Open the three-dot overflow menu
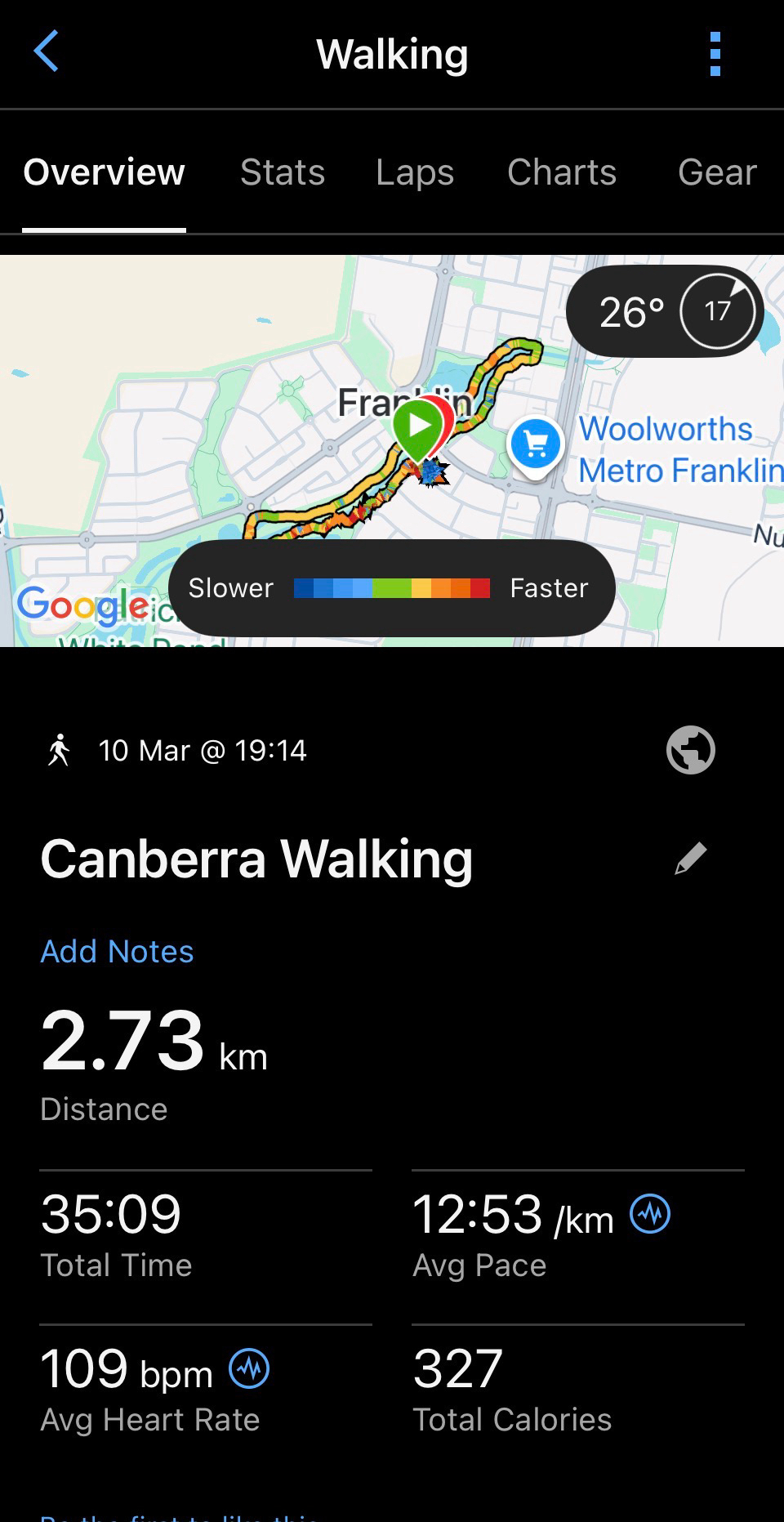Screen dimensions: 784x1522 click(x=715, y=54)
